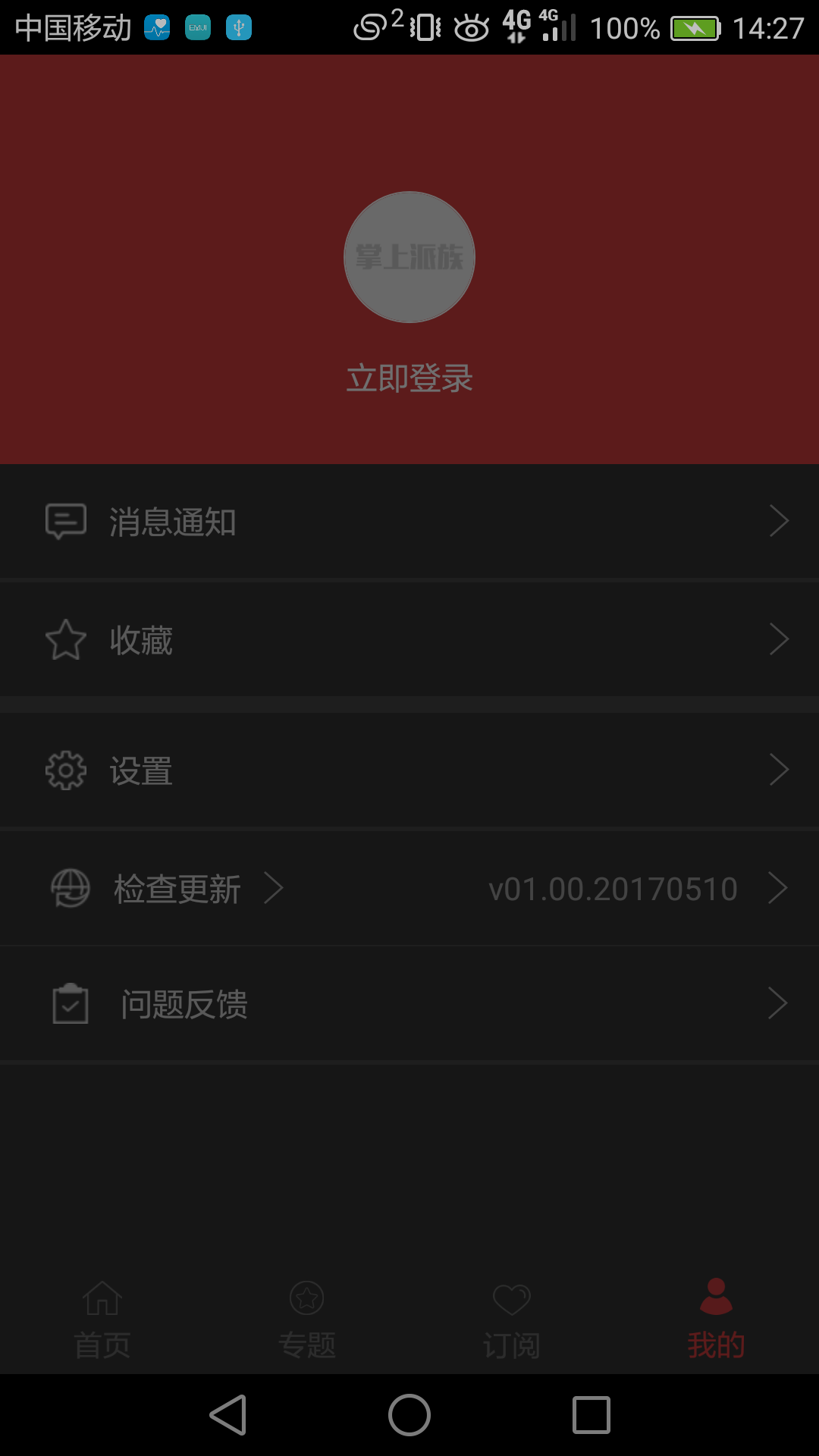Tap the system home button
The image size is (819, 1456).
click(409, 1415)
